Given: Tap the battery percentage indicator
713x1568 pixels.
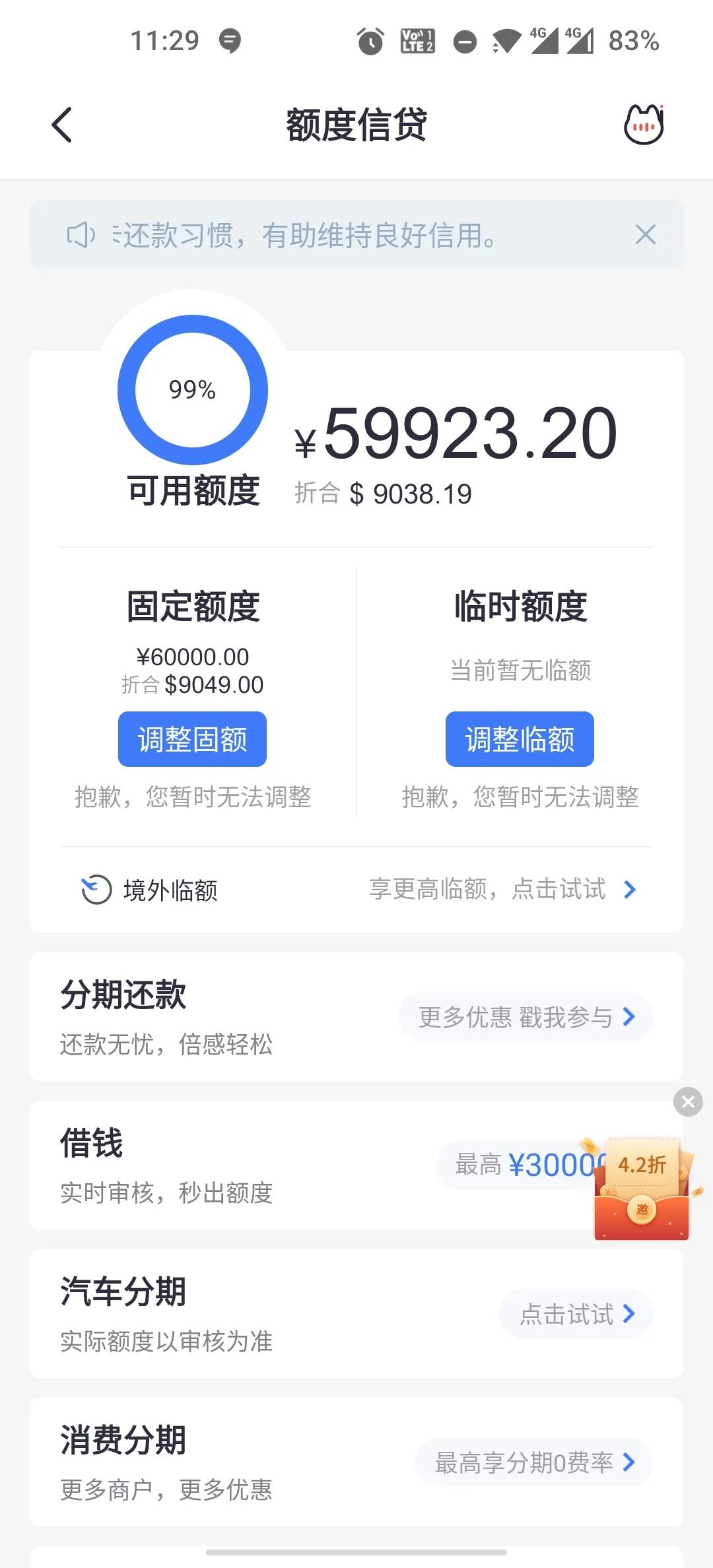Looking at the screenshot, I should [x=633, y=42].
